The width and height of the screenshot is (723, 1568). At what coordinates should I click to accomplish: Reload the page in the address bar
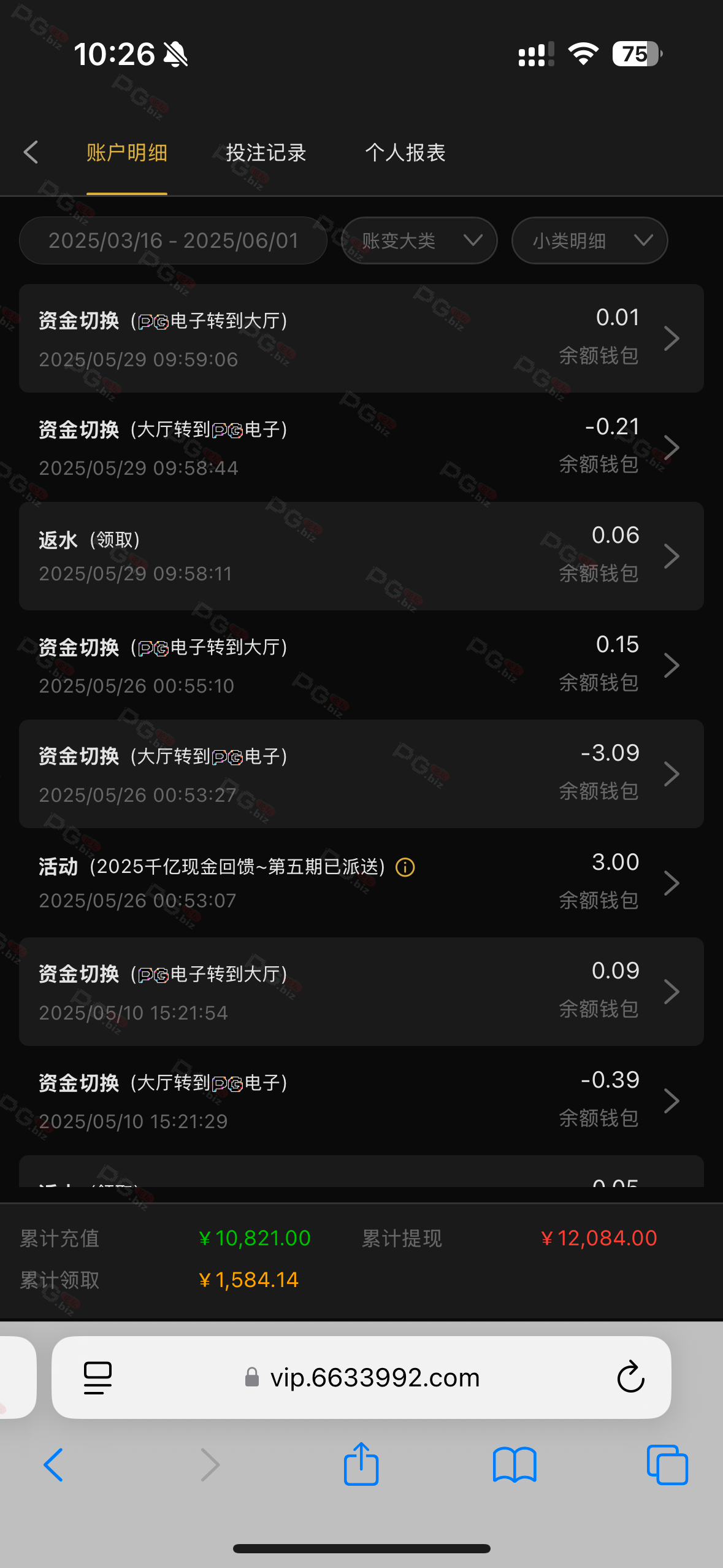point(630,1378)
